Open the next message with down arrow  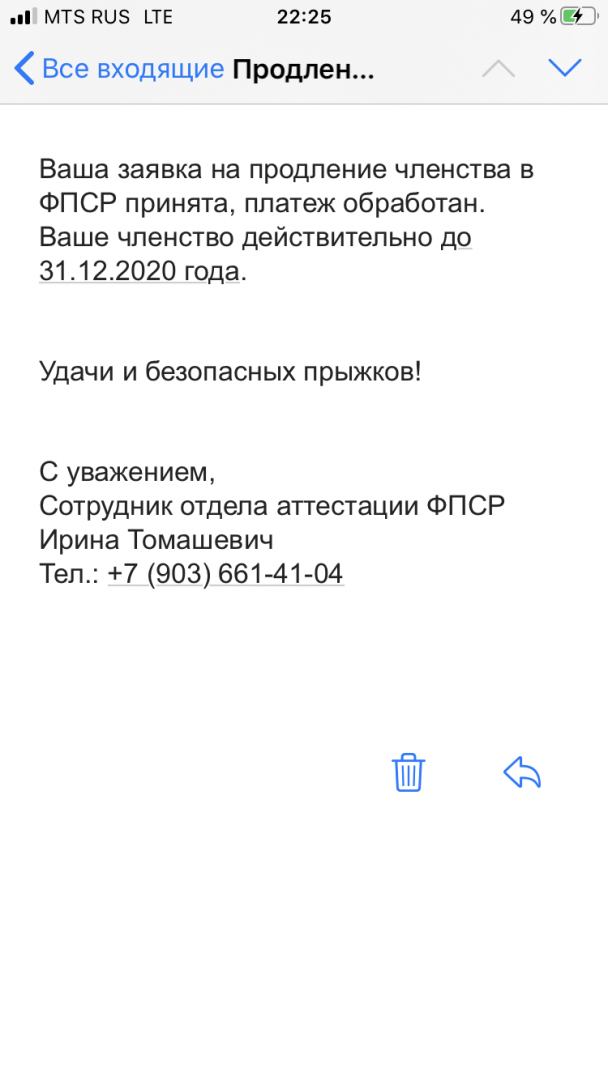565,68
